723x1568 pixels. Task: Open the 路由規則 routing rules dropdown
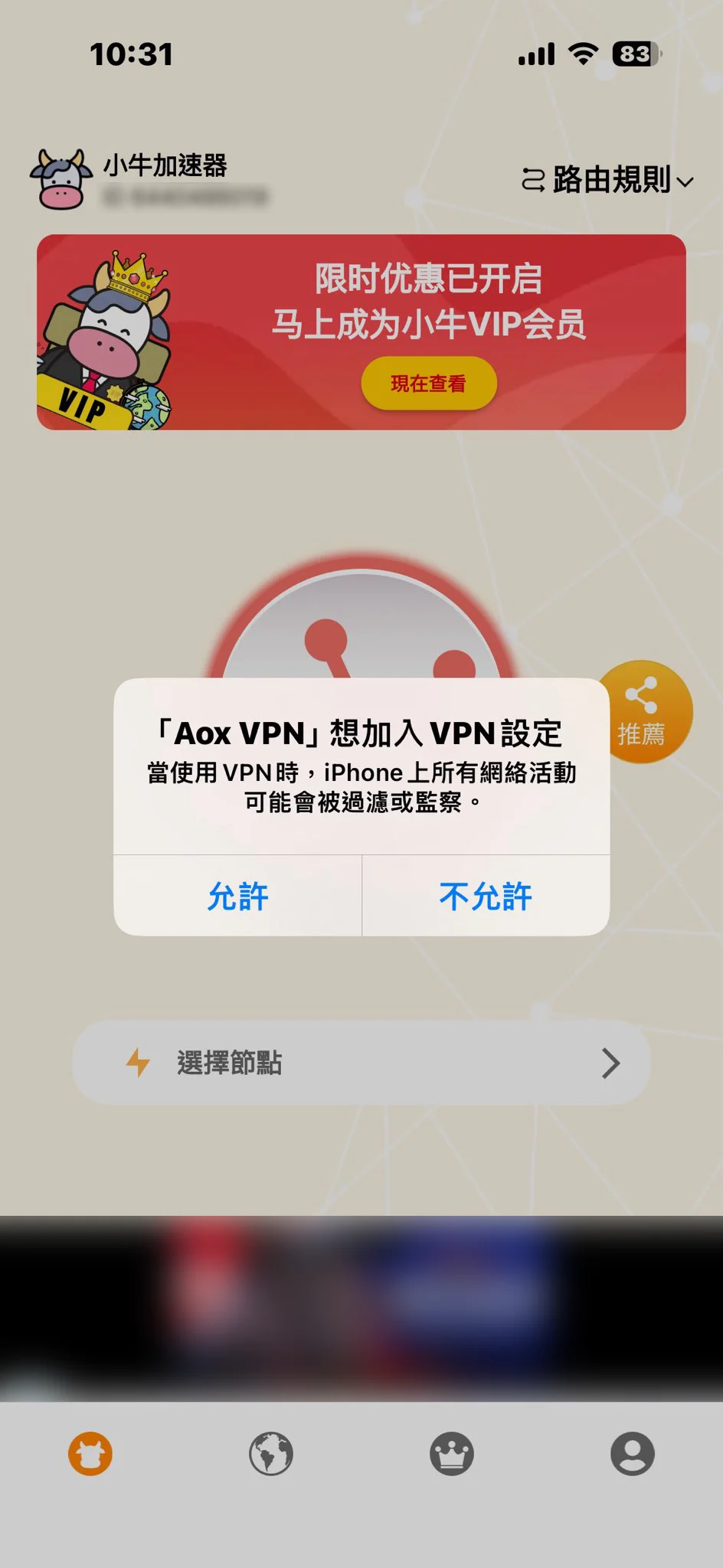tap(608, 181)
